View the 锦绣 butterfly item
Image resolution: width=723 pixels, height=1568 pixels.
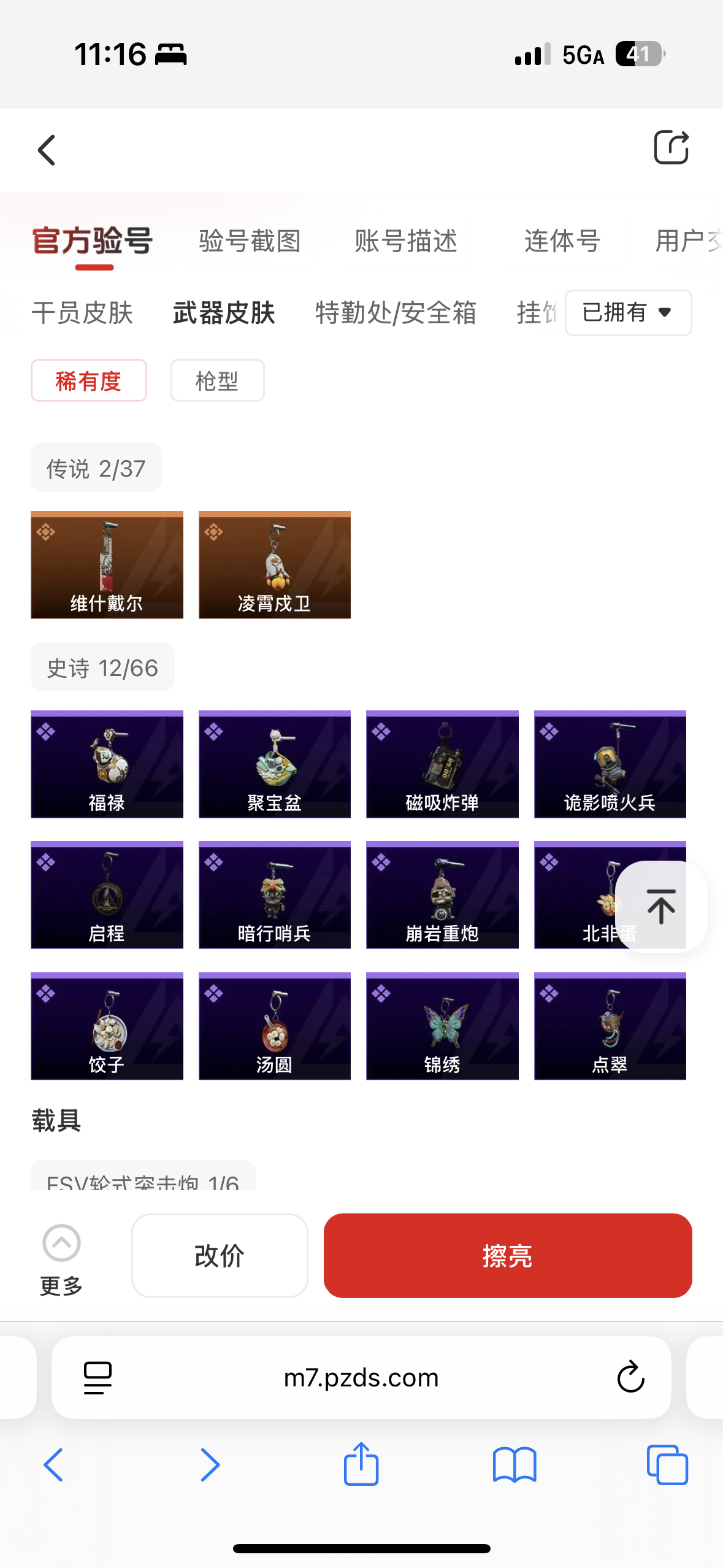442,1026
